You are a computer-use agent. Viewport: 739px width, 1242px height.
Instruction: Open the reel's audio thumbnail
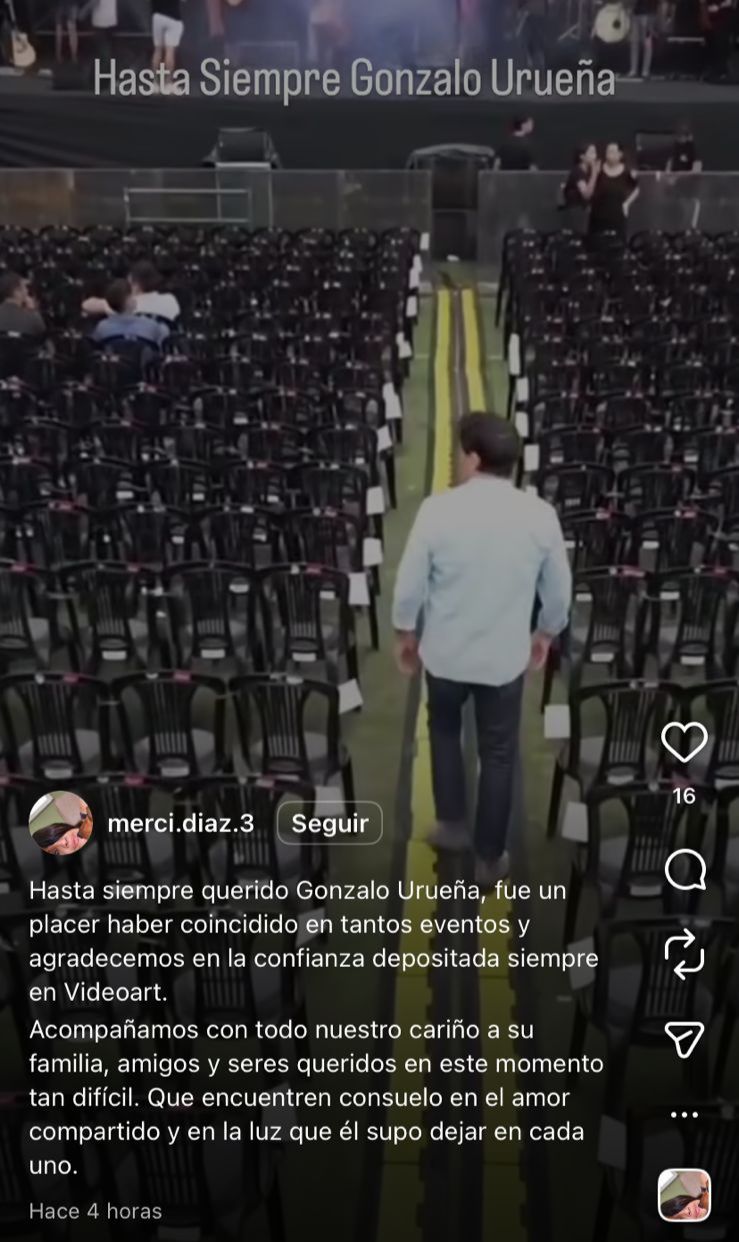coord(684,1194)
